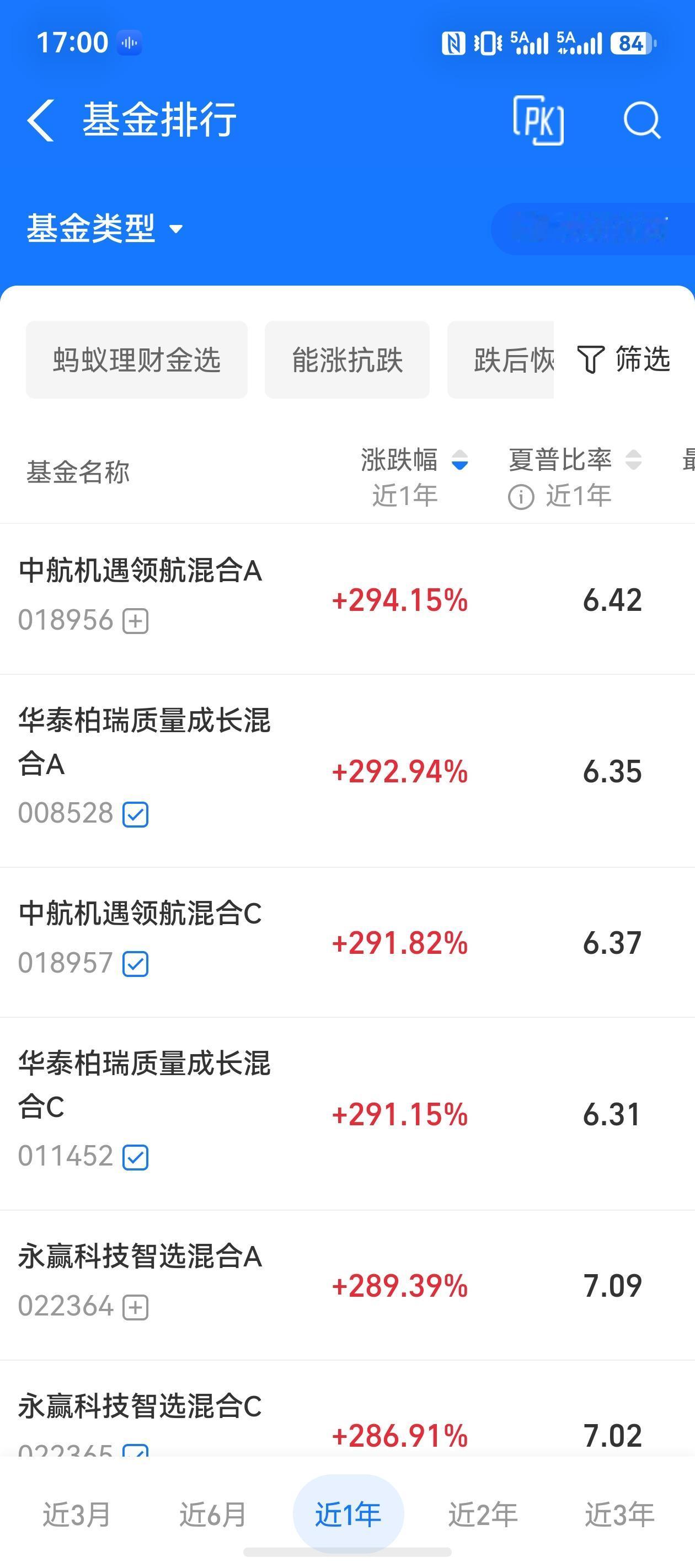Add fund 022364 using its plus icon
Viewport: 695px width, 1568px height.
click(x=135, y=1306)
